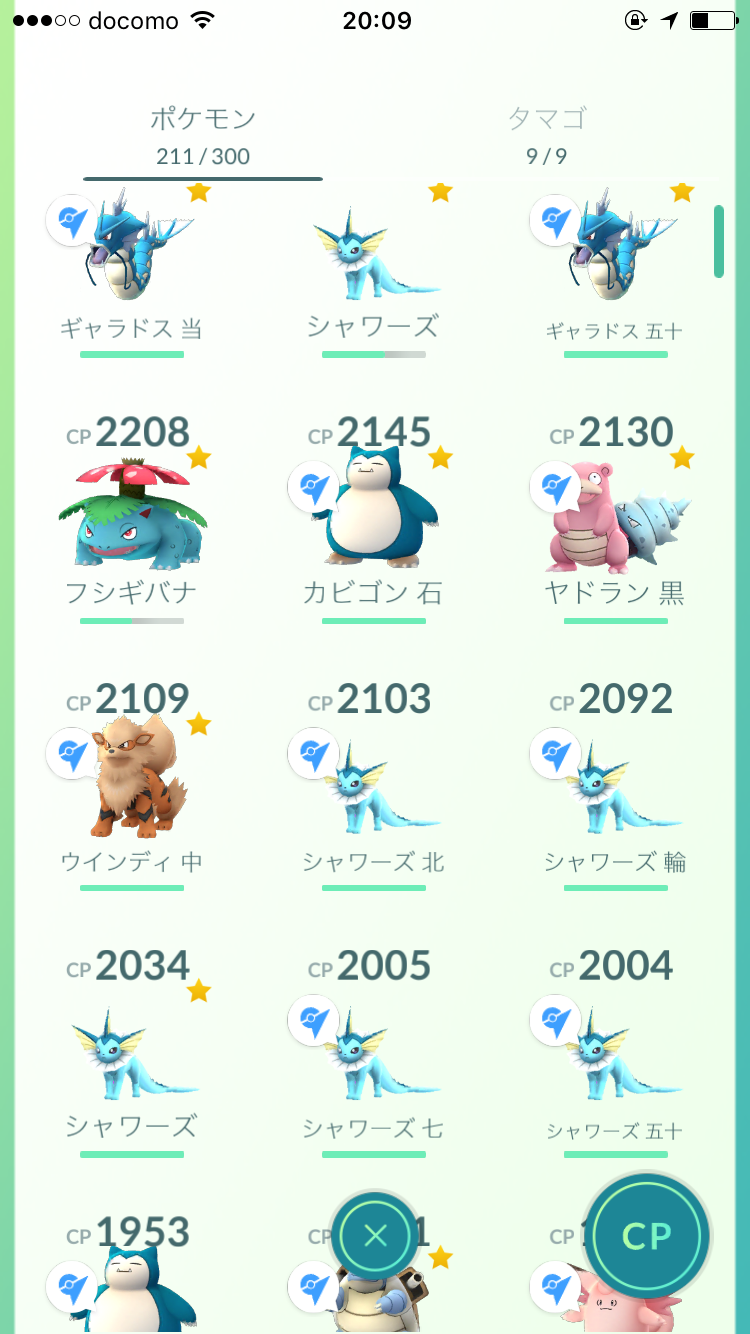Image resolution: width=750 pixels, height=1334 pixels.
Task: Tap the GPS badge on ギャラドス 五十
Action: pos(555,222)
